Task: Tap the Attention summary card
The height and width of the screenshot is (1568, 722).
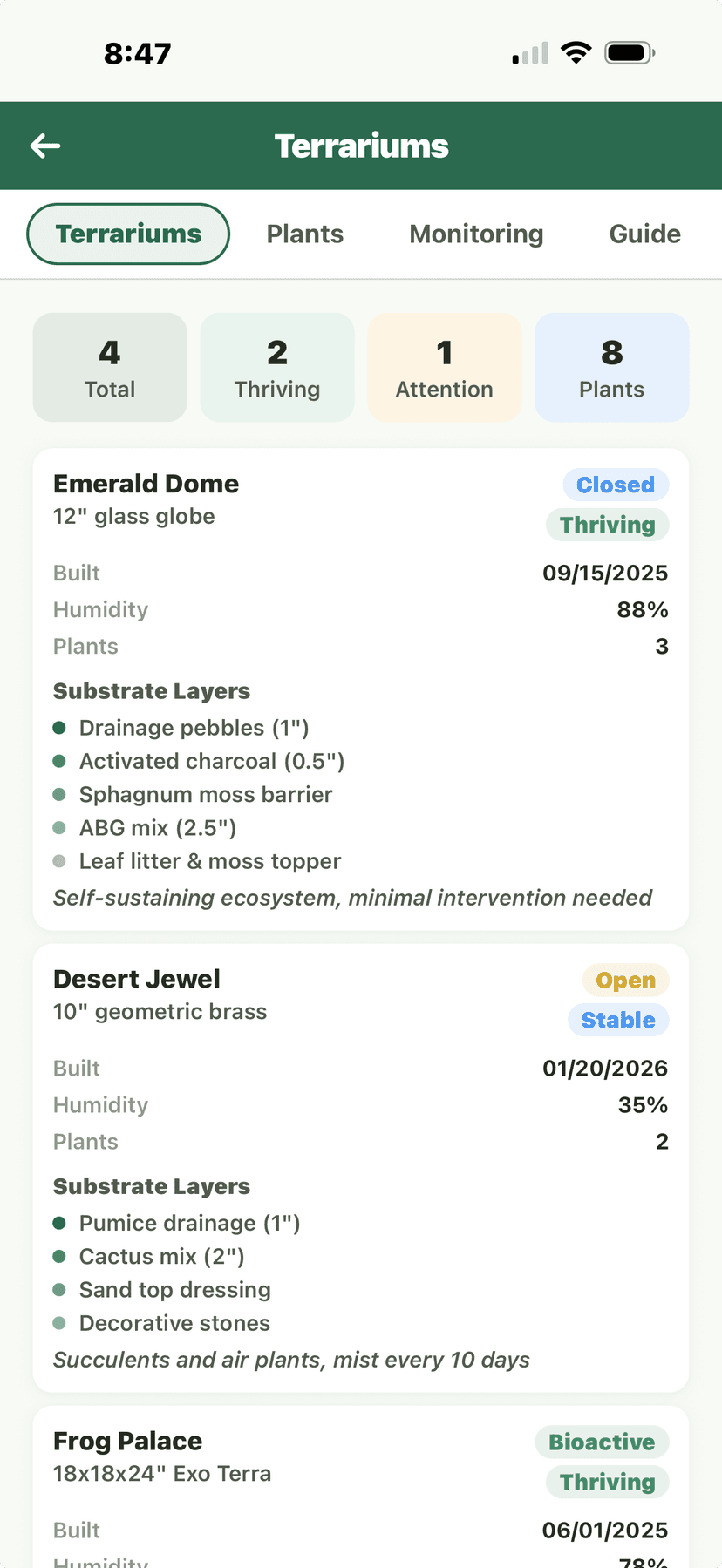Action: (x=444, y=366)
